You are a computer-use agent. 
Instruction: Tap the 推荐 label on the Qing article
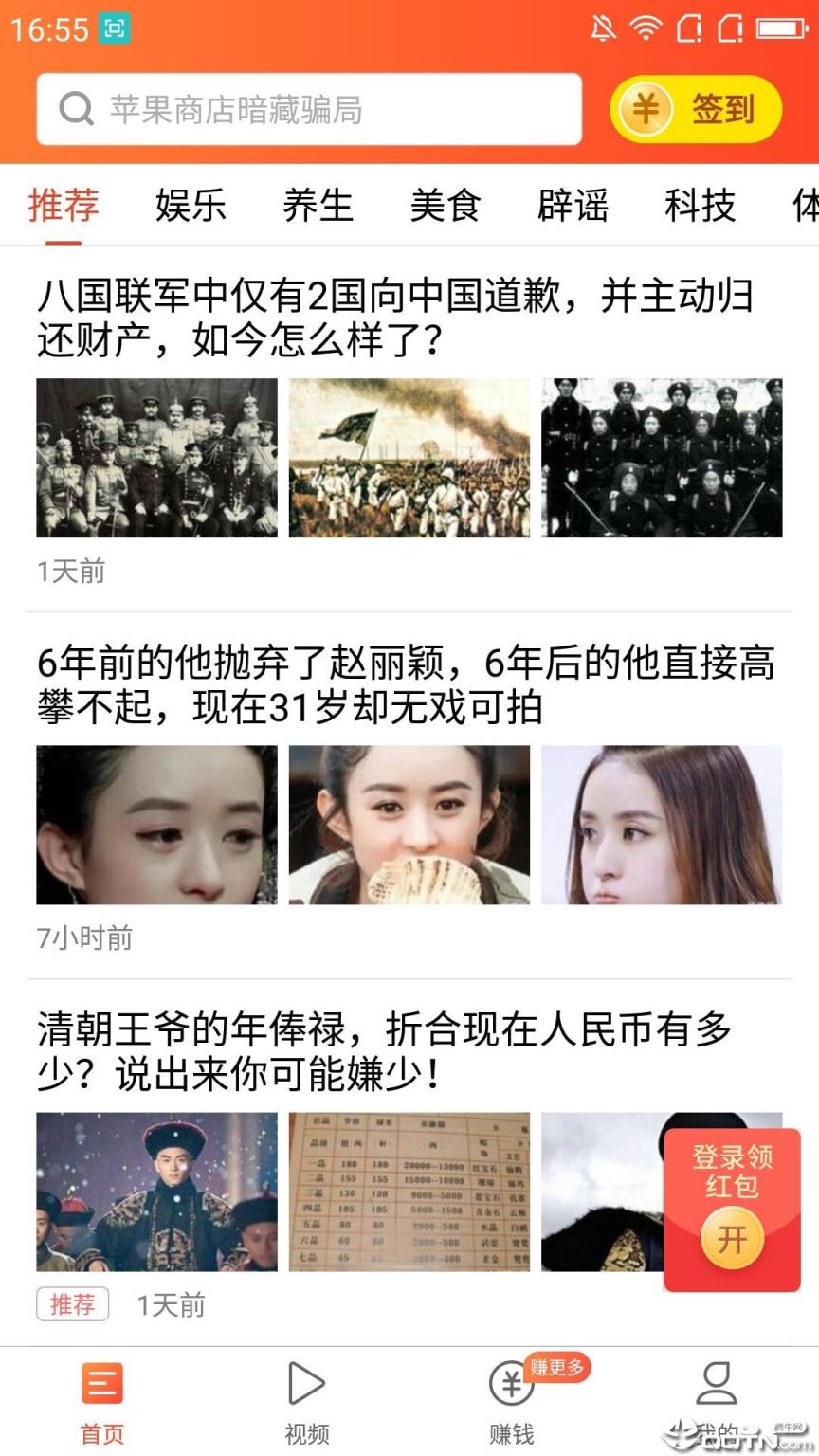73,1304
